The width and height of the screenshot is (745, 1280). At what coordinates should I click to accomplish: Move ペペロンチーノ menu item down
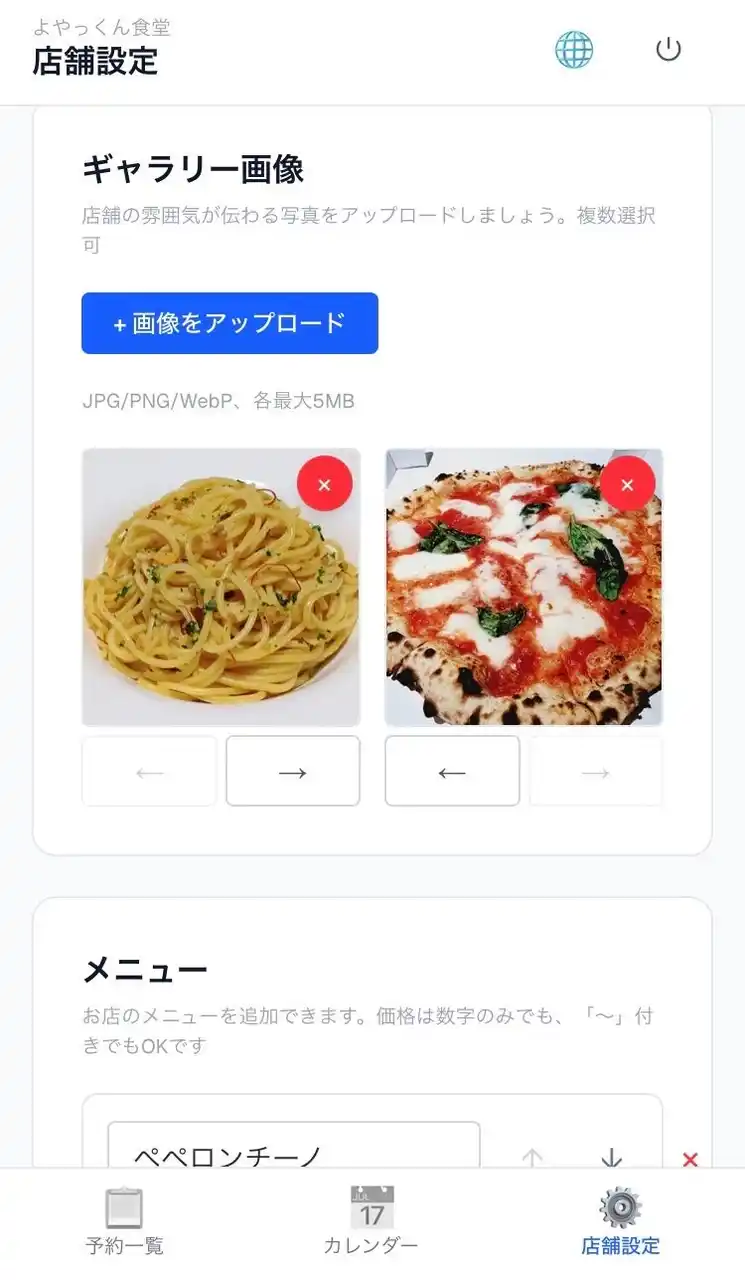611,1158
